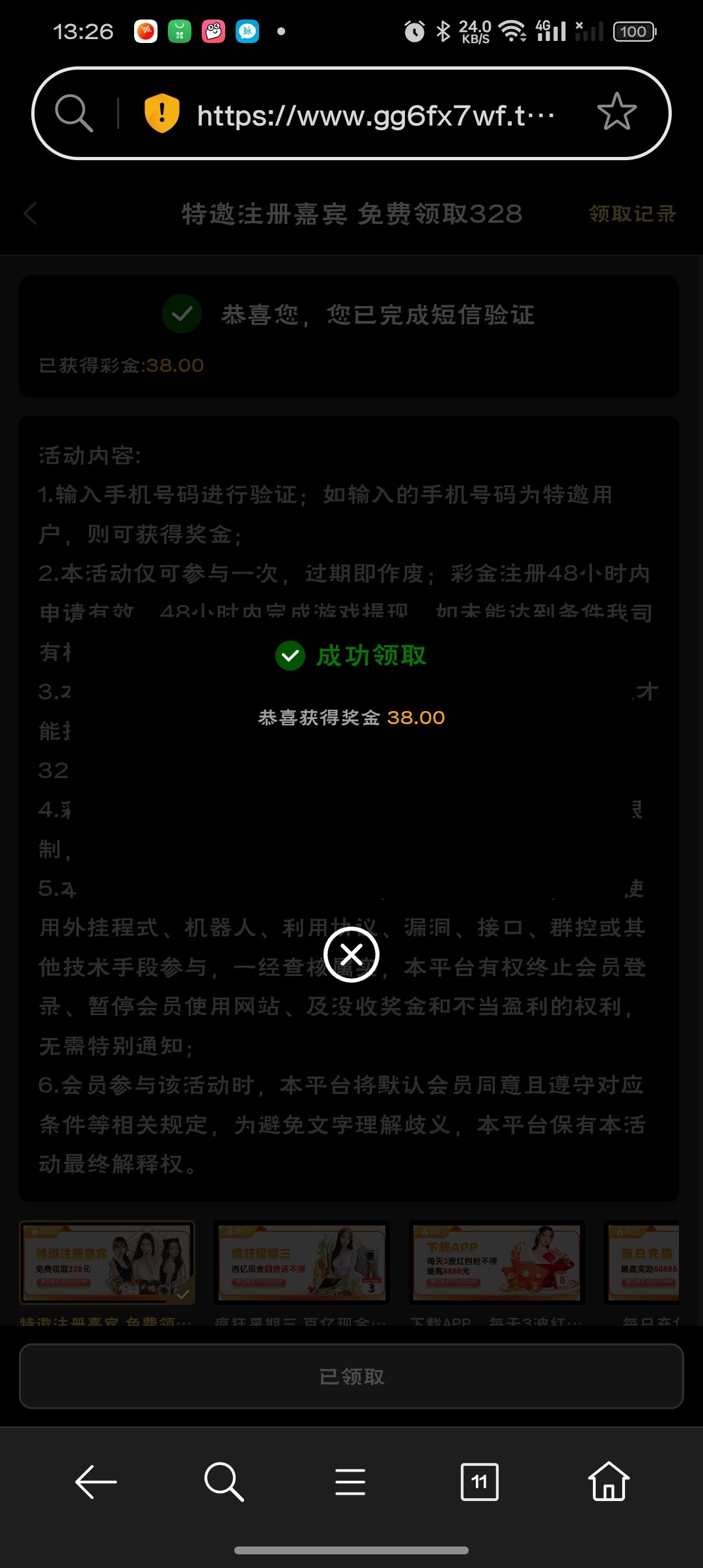Open the site security shield warning
The image size is (703, 1568).
tap(161, 113)
